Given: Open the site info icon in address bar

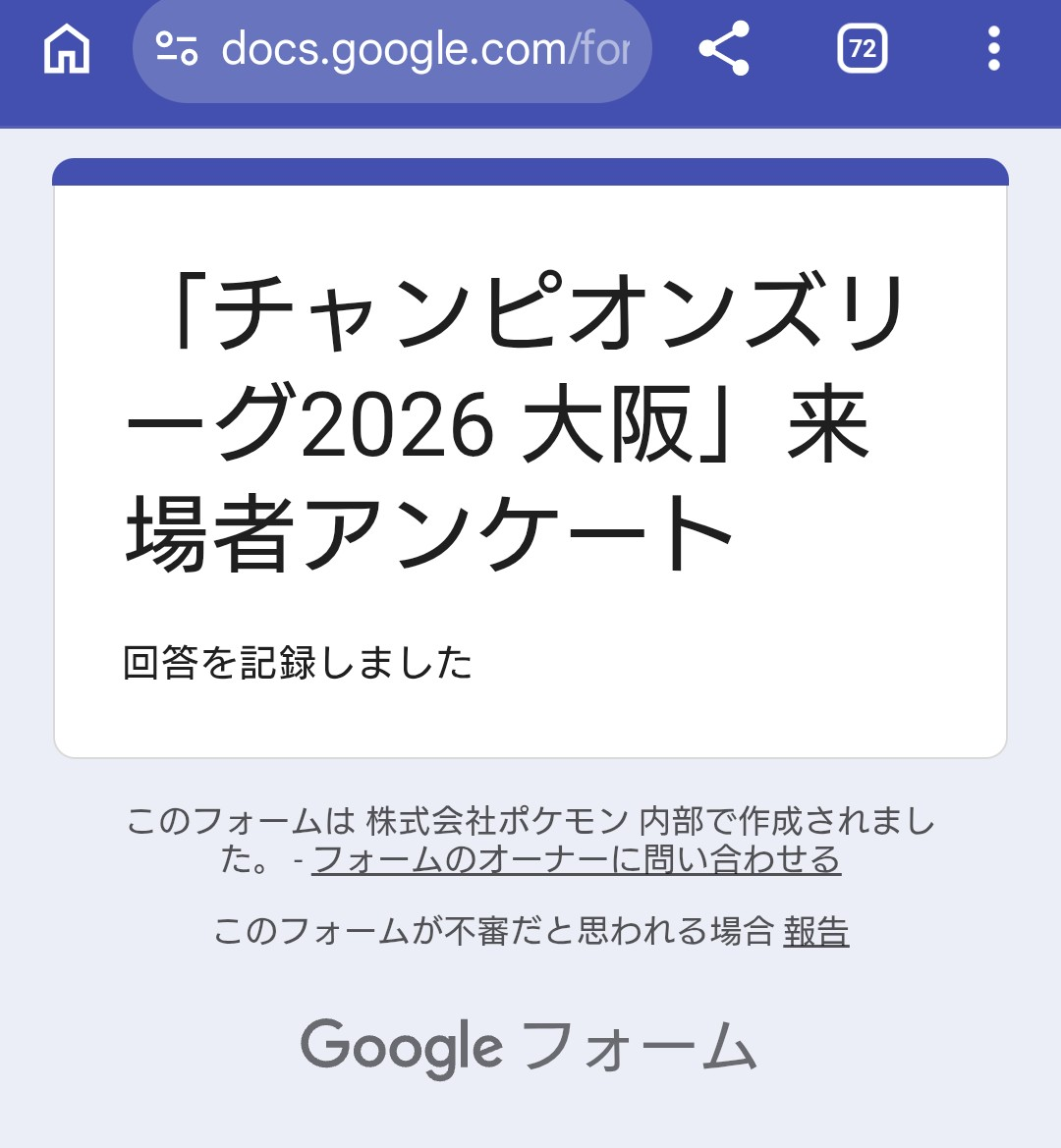Looking at the screenshot, I should point(178,49).
